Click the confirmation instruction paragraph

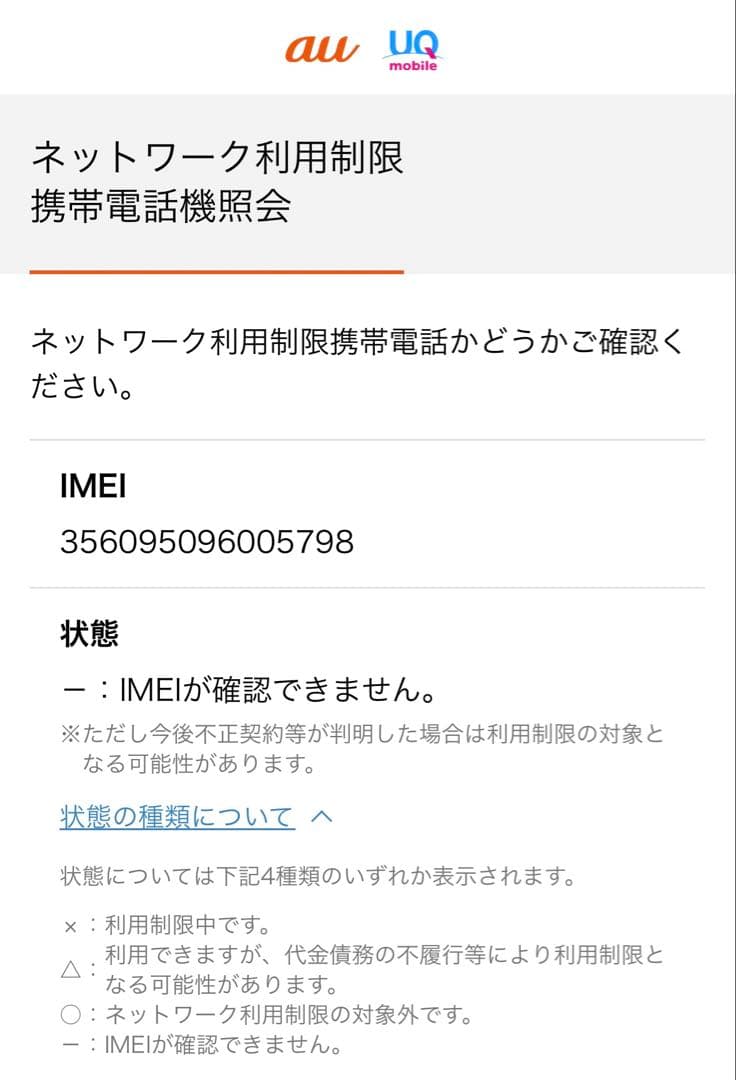360,360
